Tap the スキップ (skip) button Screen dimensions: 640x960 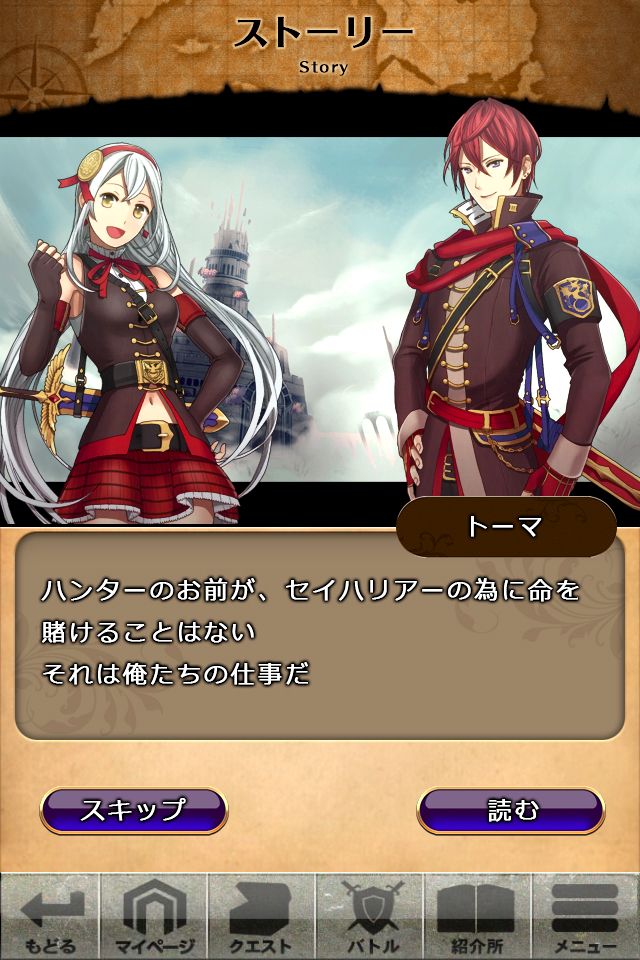[133, 810]
